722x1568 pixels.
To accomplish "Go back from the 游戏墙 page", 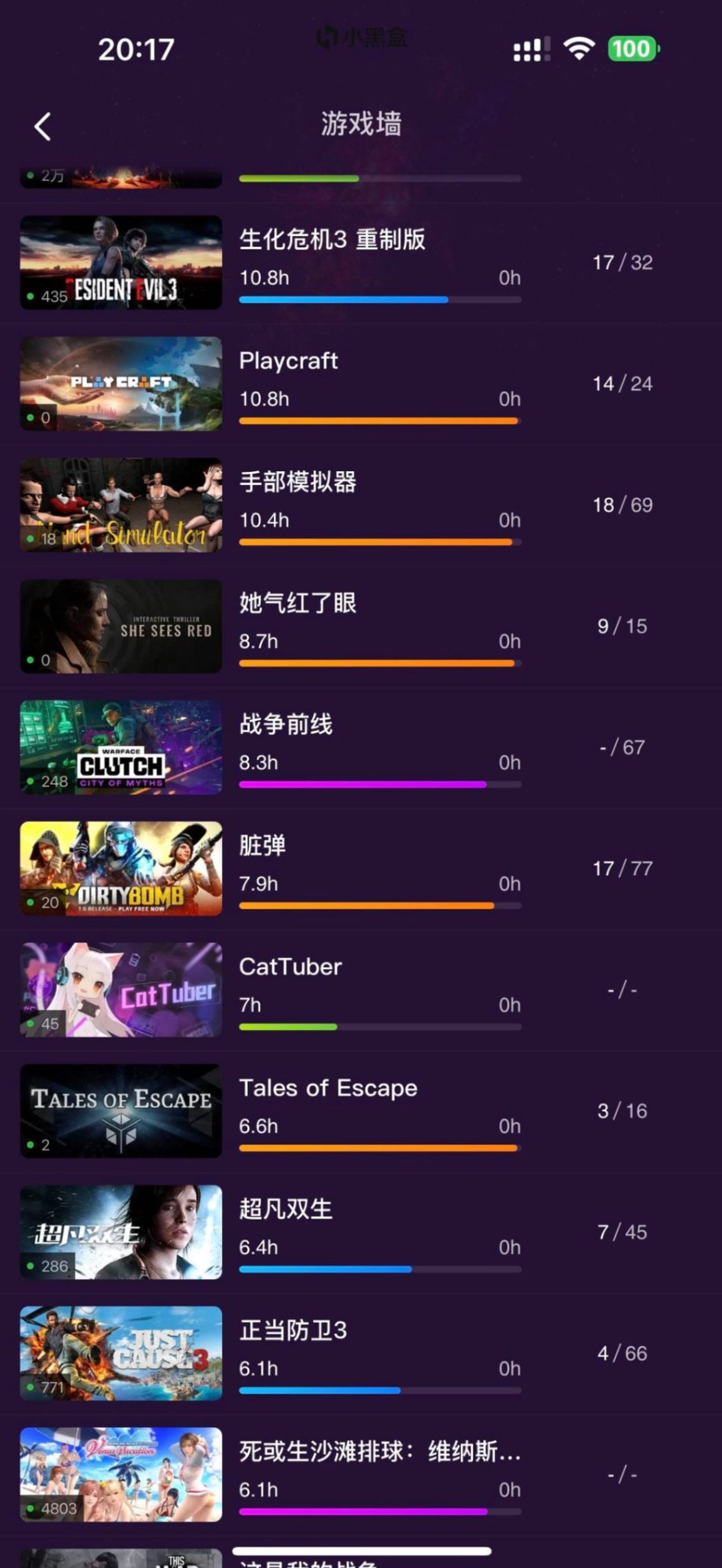I will click(42, 127).
